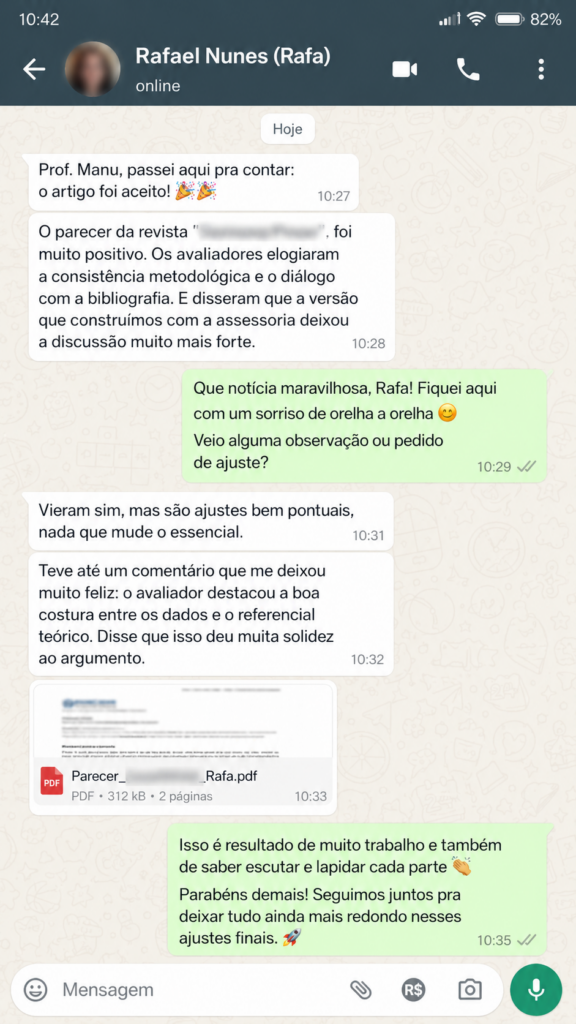The image size is (576, 1024).
Task: Open the emoji picker
Action: (36, 990)
